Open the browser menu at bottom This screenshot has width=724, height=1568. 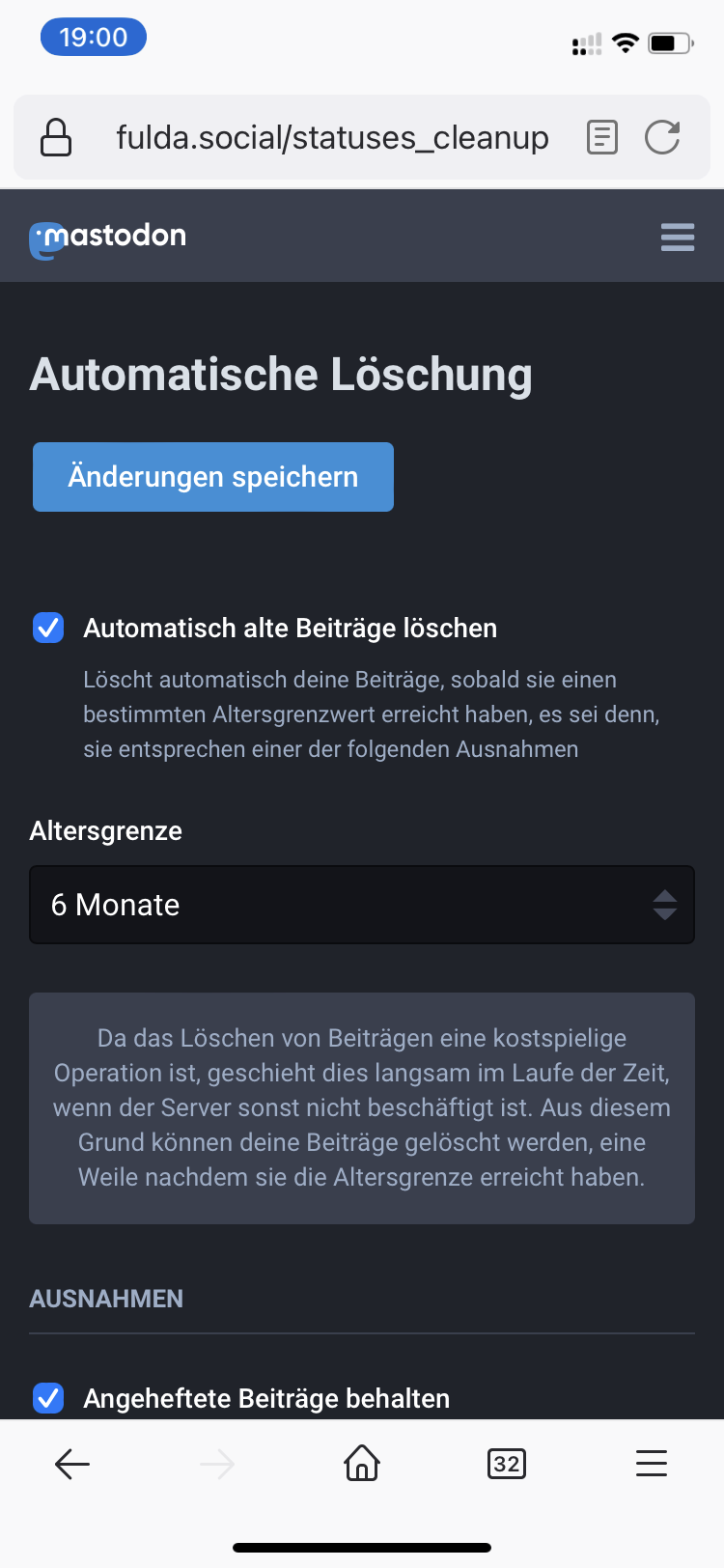pyautogui.click(x=652, y=1464)
